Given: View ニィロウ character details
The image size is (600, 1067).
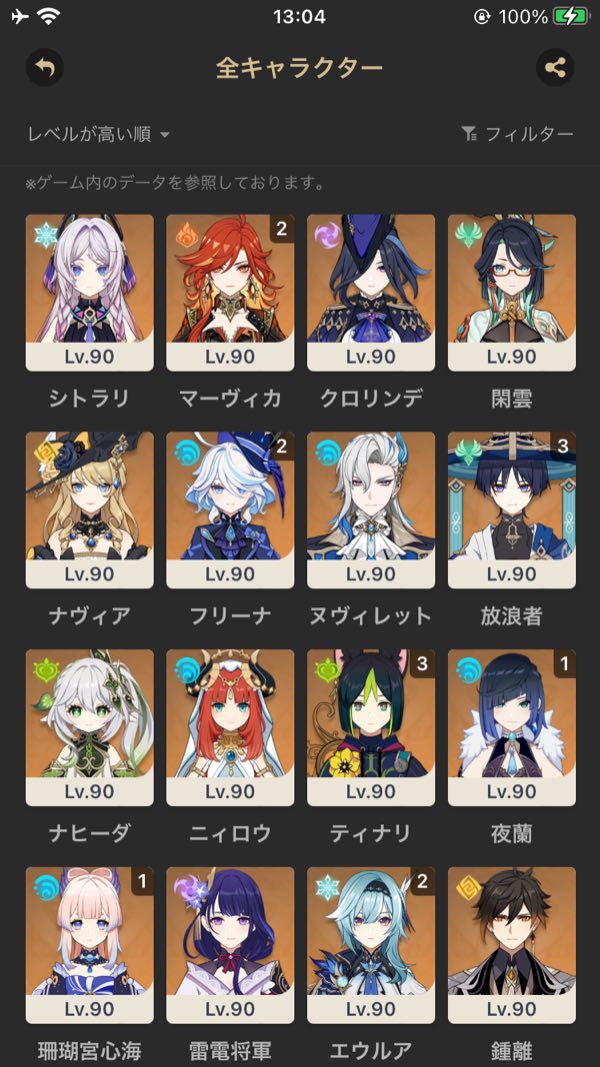Looking at the screenshot, I should pos(230,727).
